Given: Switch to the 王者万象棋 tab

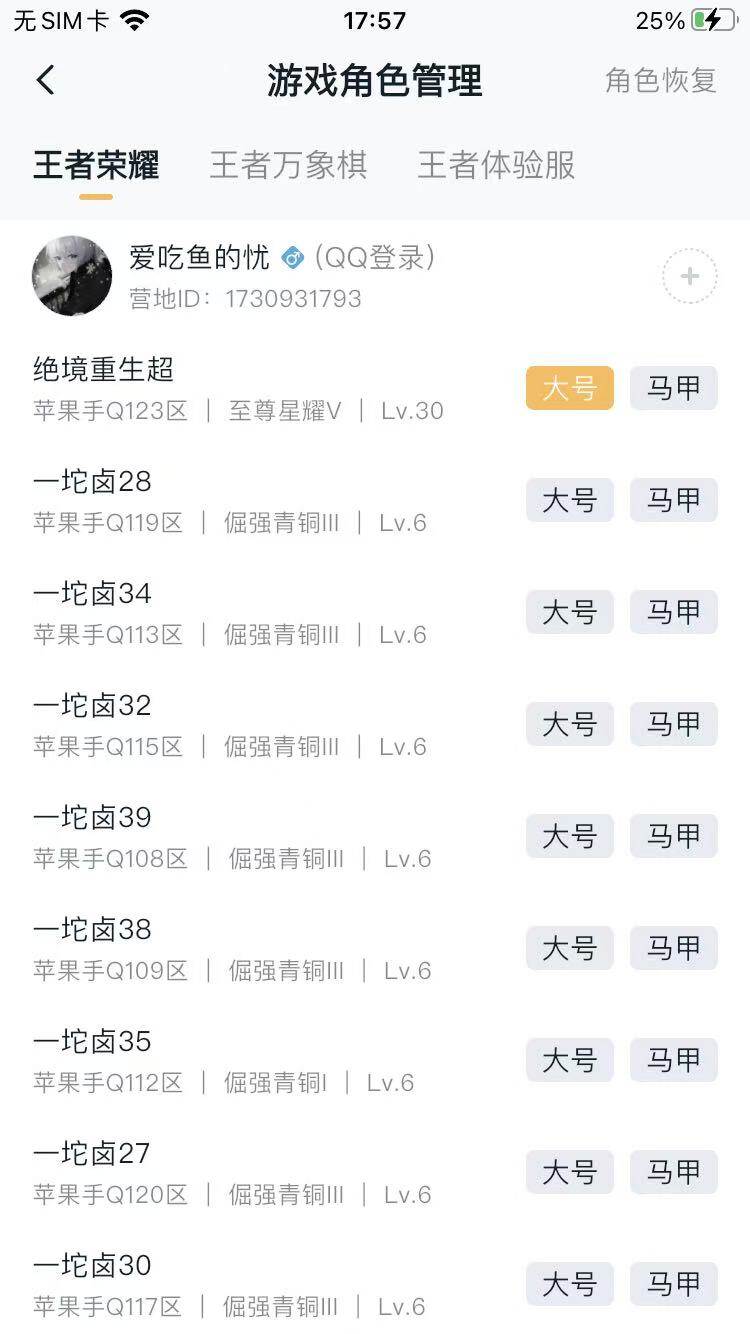Looking at the screenshot, I should [289, 165].
